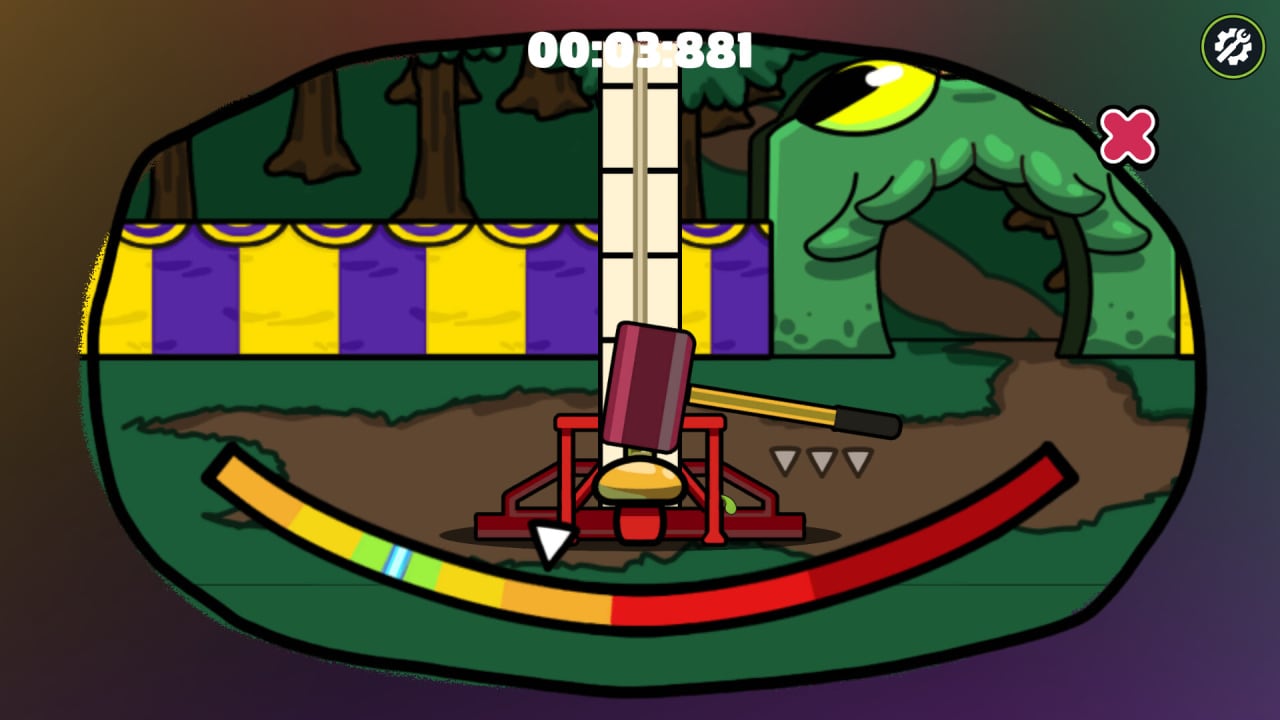
Task: Close the minigame with the pink X
Action: pyautogui.click(x=1128, y=137)
